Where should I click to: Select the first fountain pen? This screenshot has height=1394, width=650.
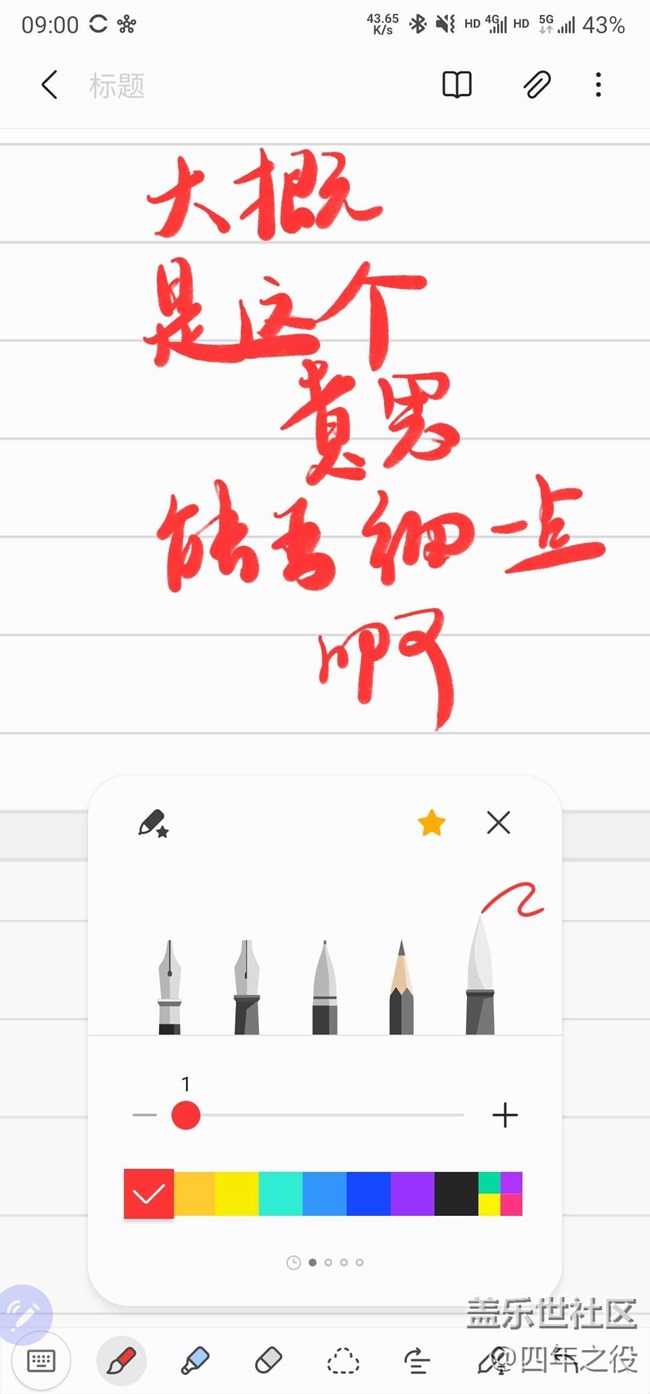(x=170, y=986)
